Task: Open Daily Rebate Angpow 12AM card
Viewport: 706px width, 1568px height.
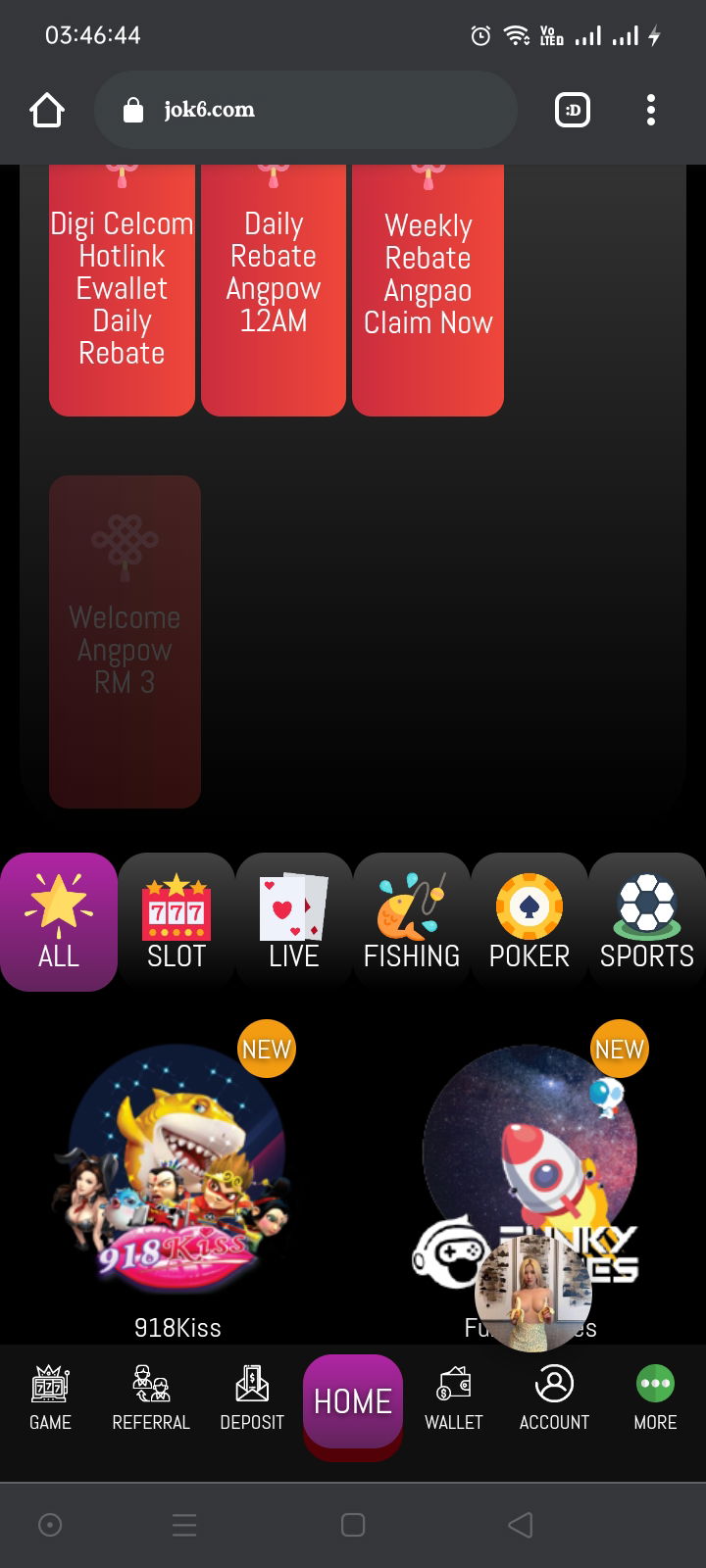Action: pos(274,289)
